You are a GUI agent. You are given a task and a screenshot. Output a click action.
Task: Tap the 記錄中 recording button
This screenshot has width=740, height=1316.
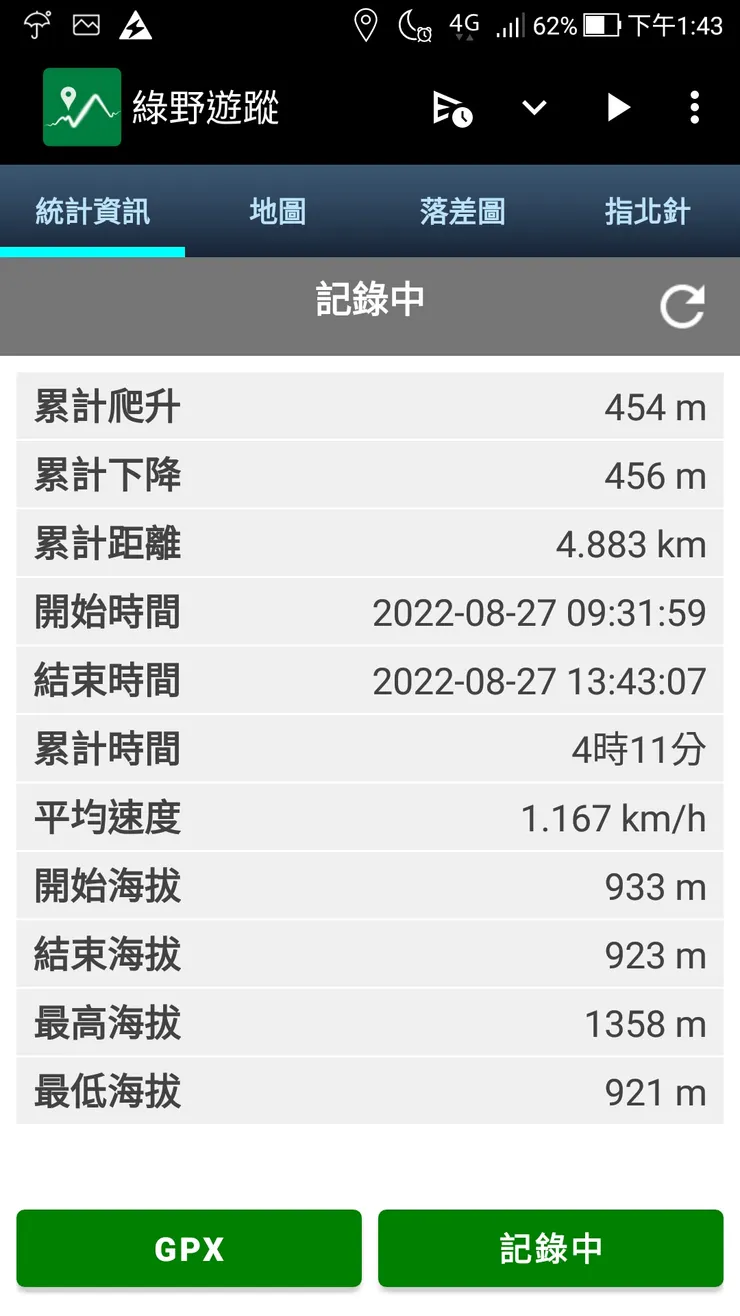click(551, 1248)
